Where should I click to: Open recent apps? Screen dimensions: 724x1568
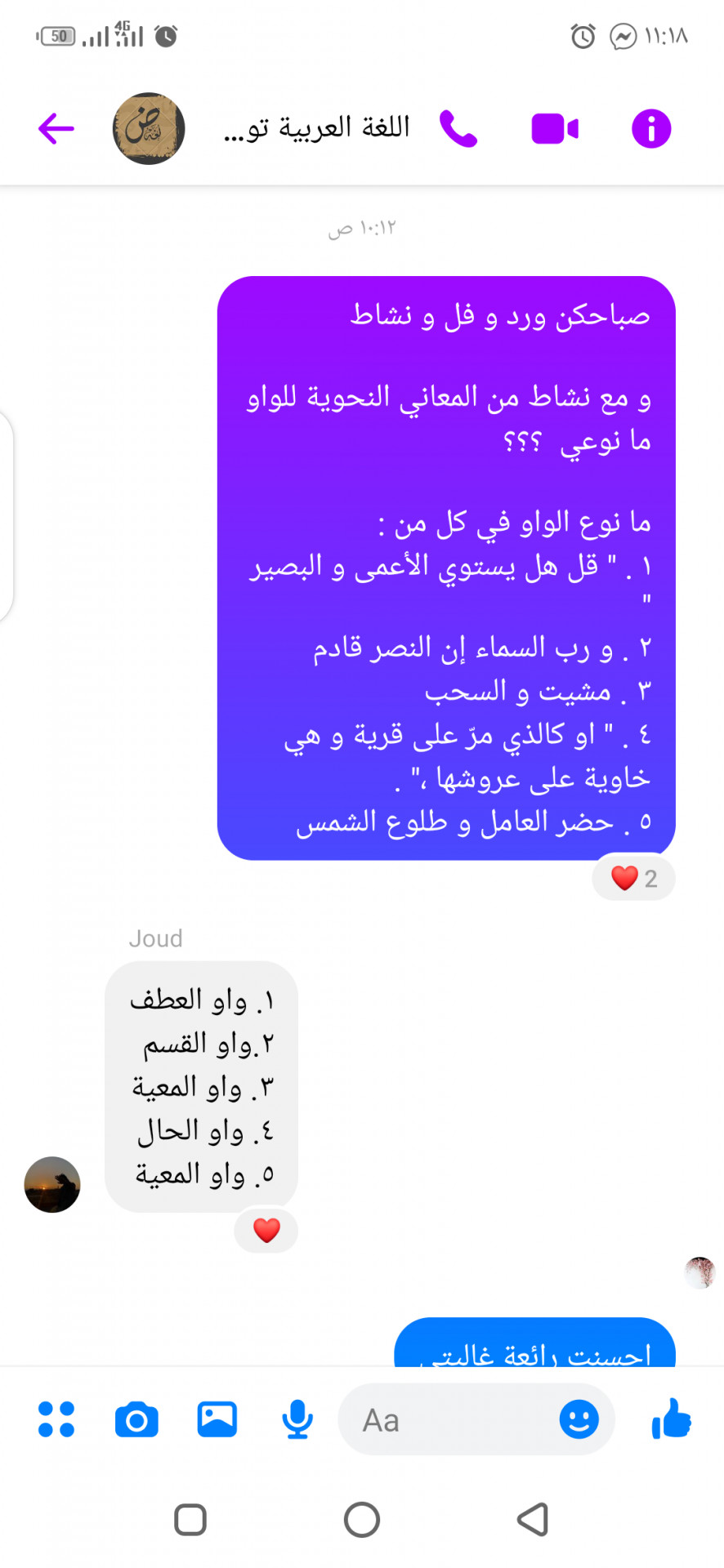(190, 1520)
